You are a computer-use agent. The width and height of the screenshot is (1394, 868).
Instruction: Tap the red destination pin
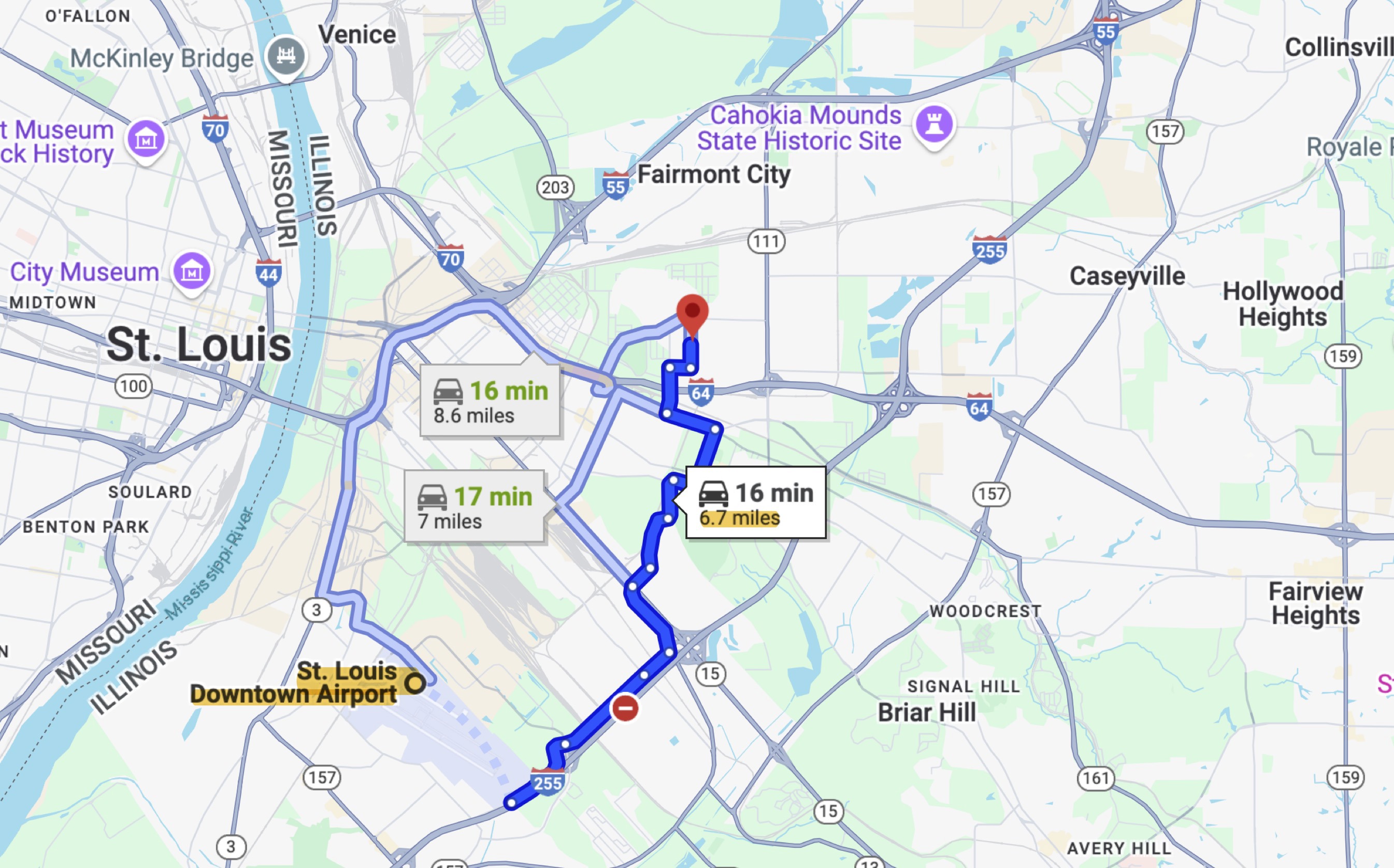692,313
